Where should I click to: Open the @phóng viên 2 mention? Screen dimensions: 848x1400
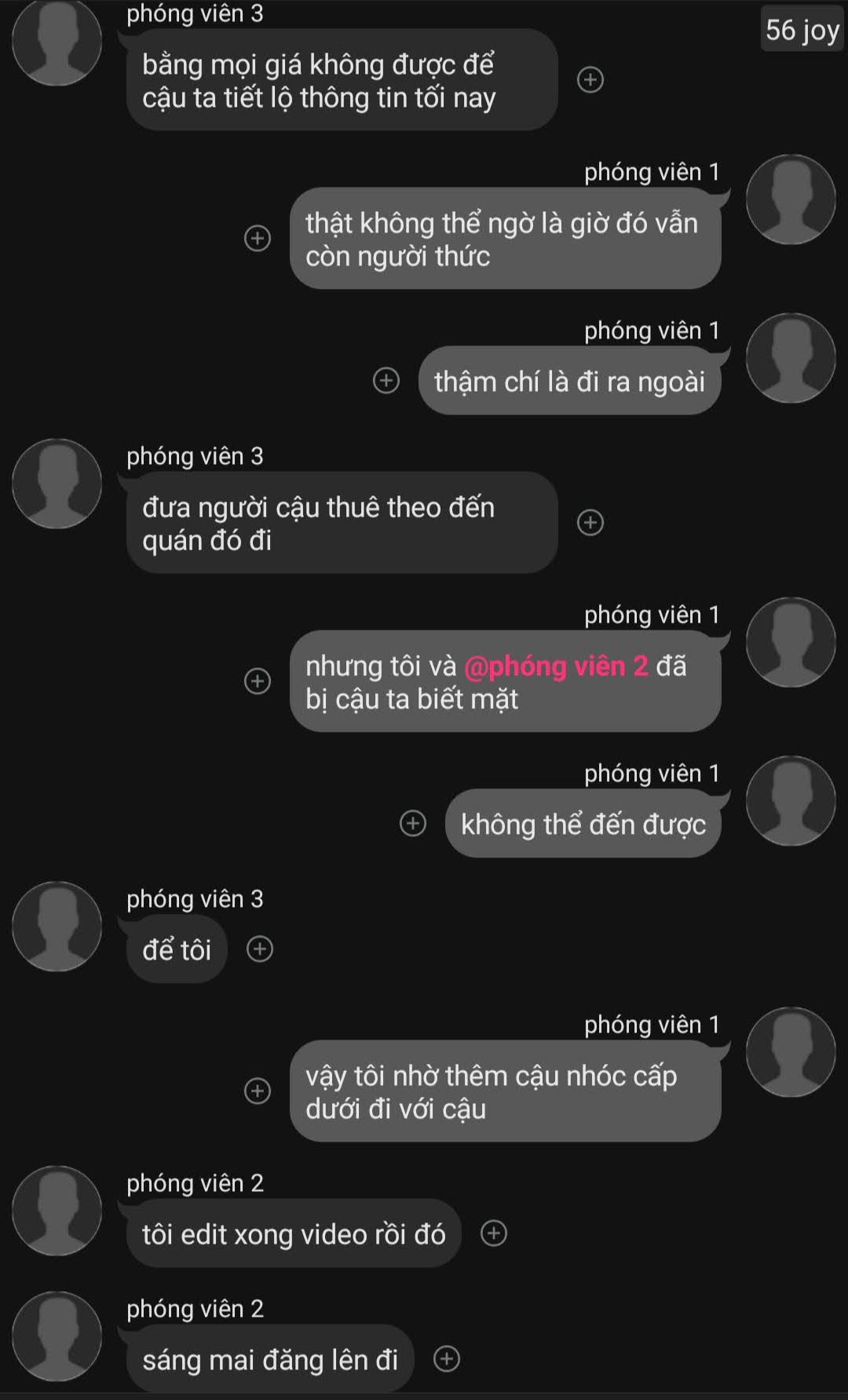tap(556, 666)
